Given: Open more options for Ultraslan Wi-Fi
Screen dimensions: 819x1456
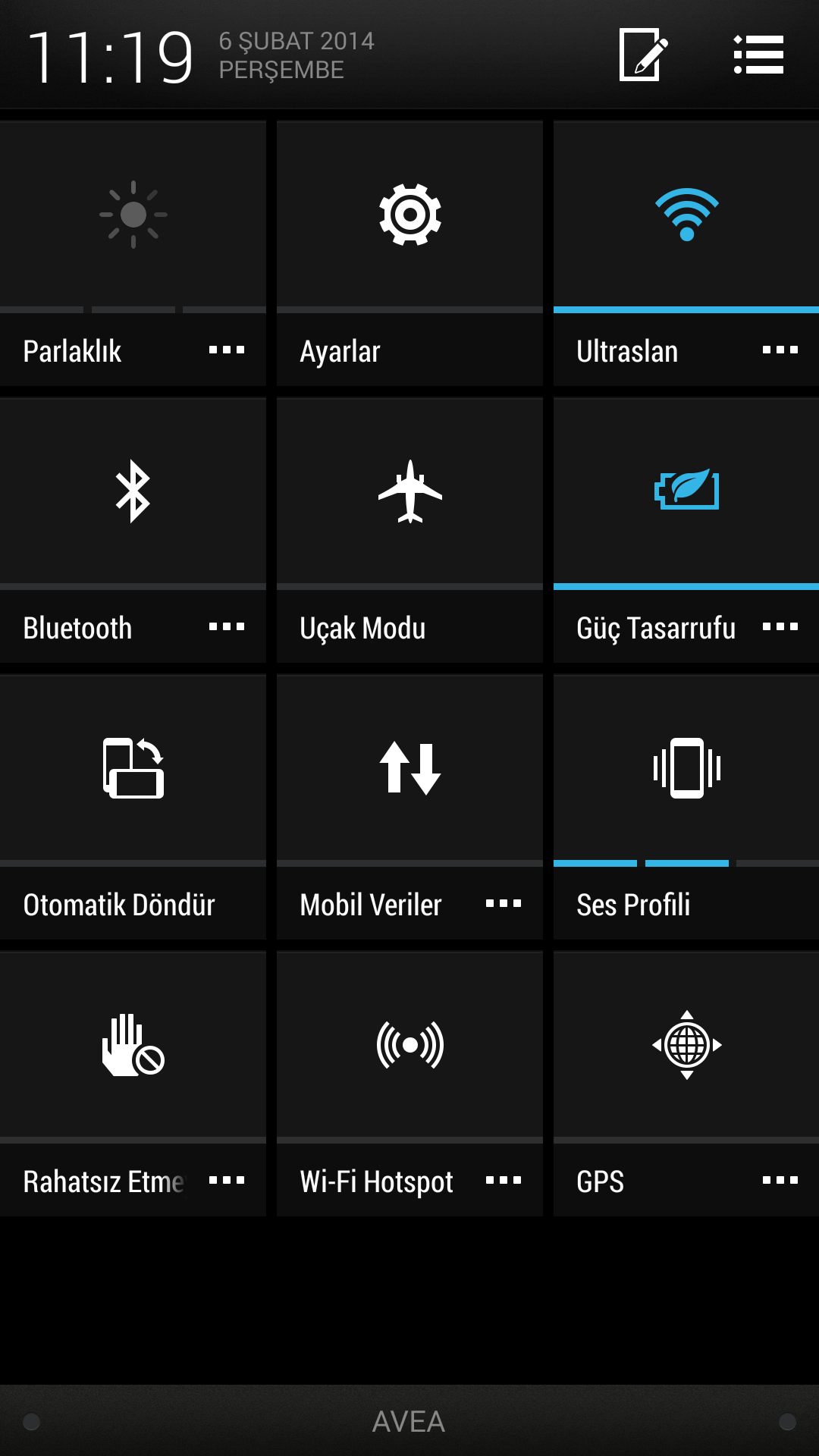Looking at the screenshot, I should point(780,350).
